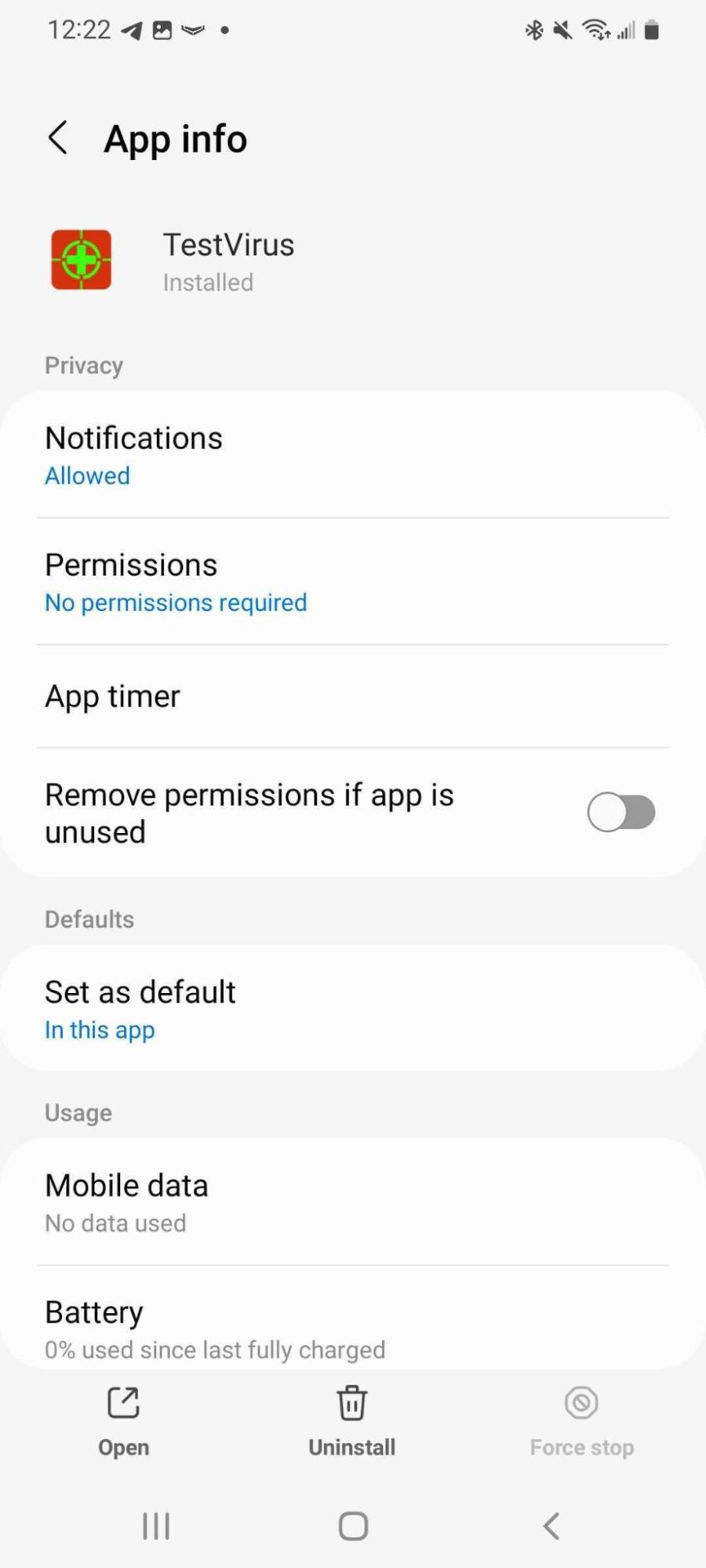View Mobile data usage
Screen dimensions: 706x1568
353,1202
